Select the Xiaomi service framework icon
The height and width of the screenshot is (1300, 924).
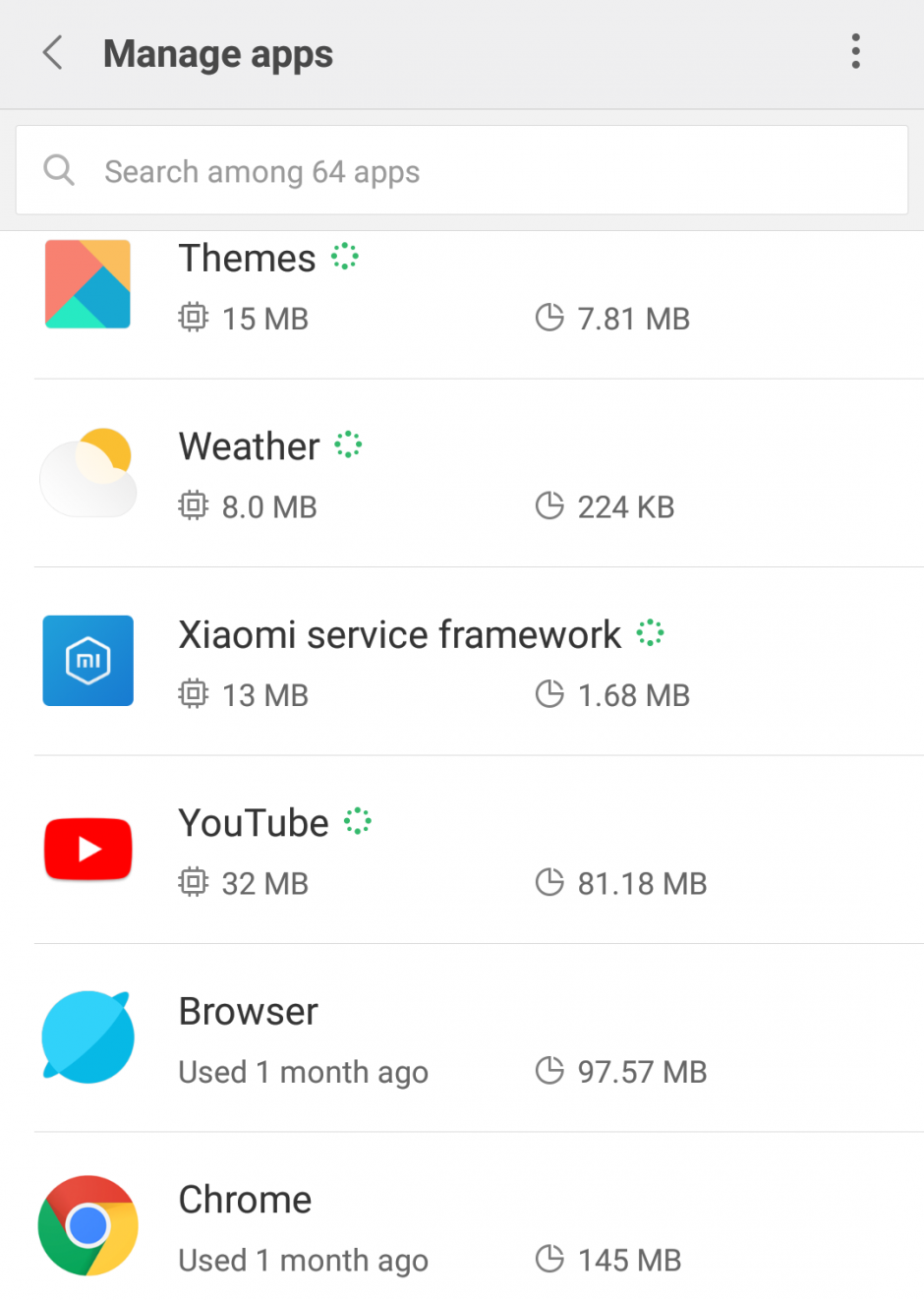(x=87, y=660)
